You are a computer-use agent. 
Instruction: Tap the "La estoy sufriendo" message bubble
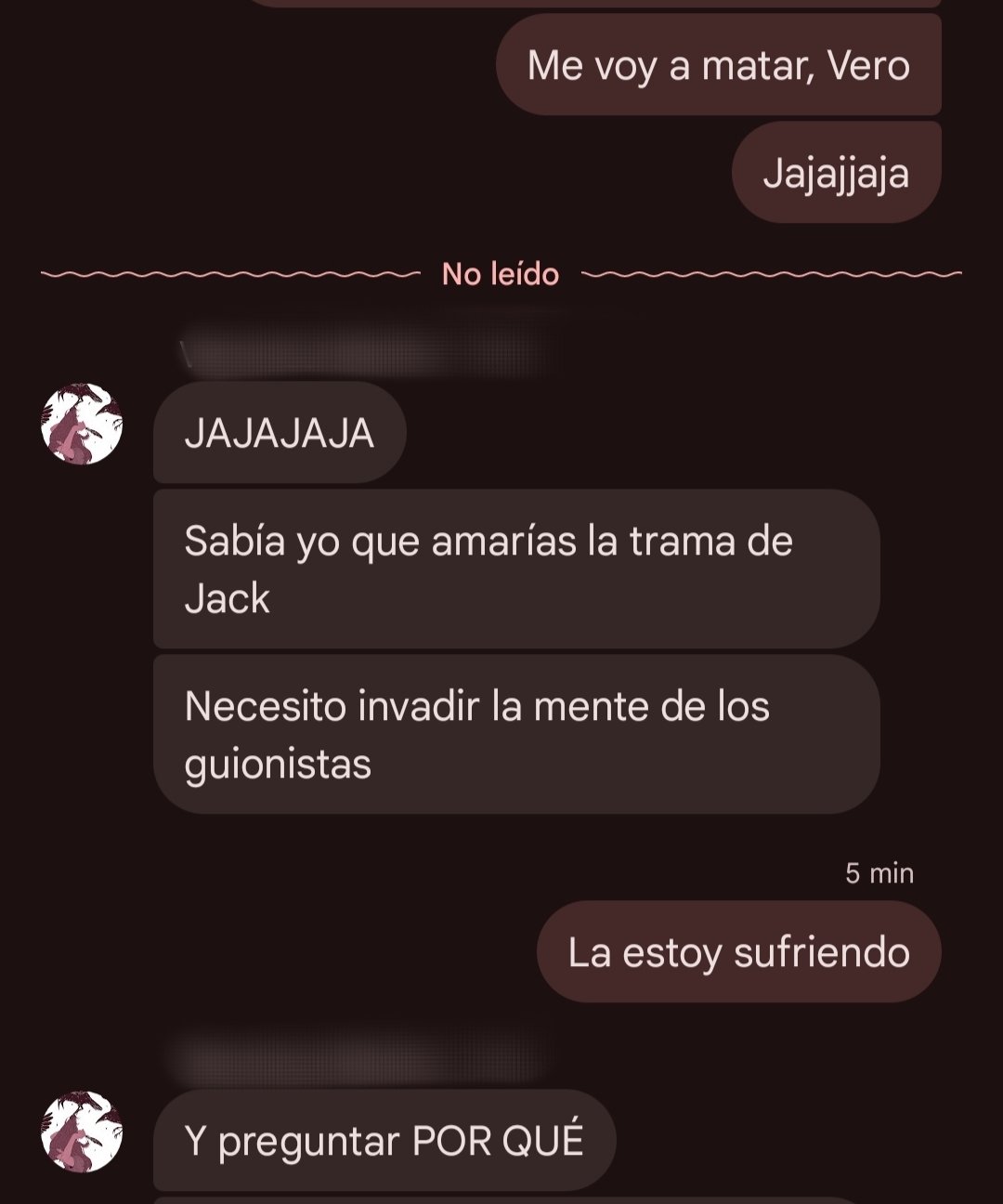pyautogui.click(x=738, y=952)
